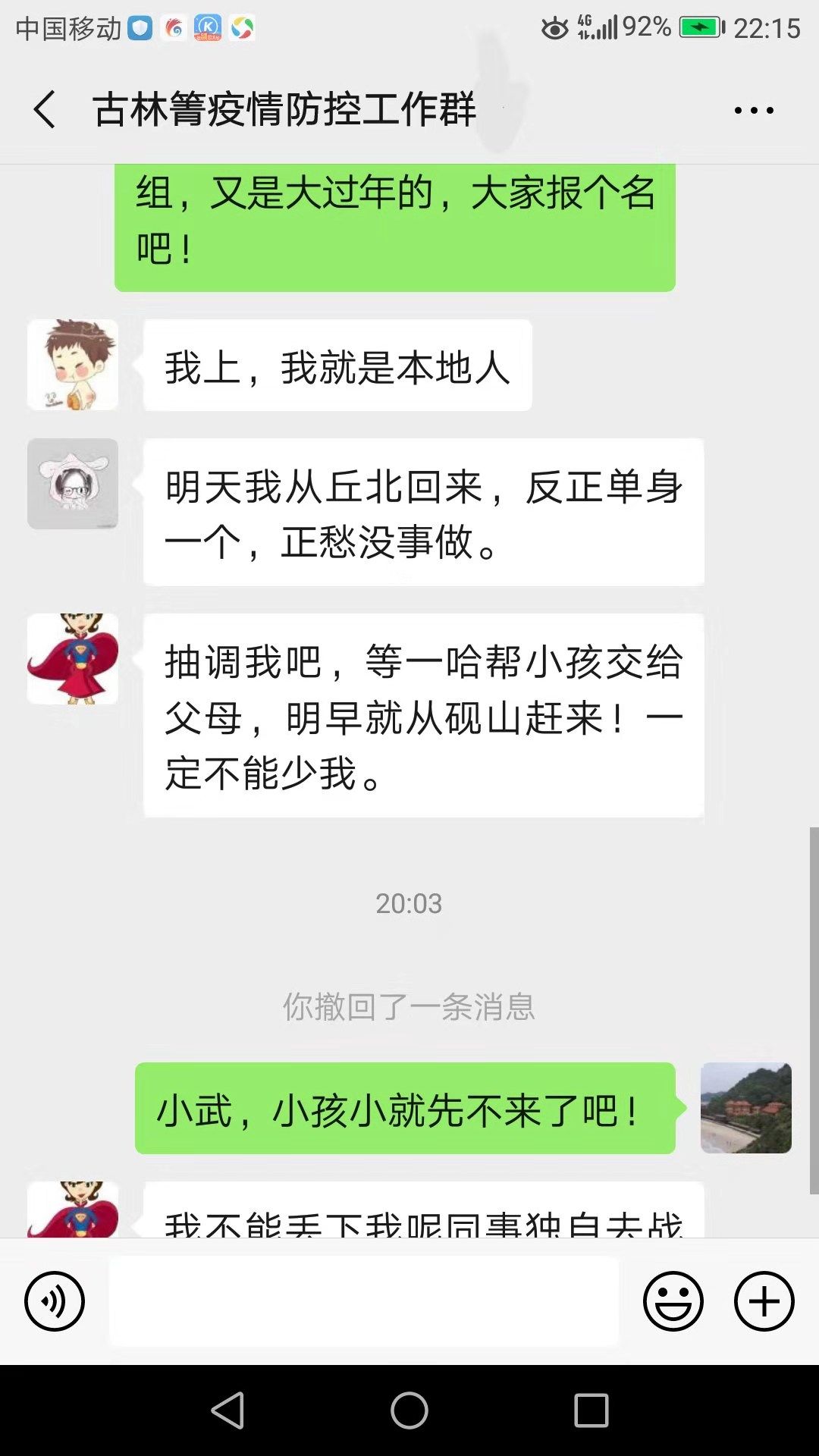Open avatar of sender saying 我上，我就是本地人

pyautogui.click(x=73, y=365)
